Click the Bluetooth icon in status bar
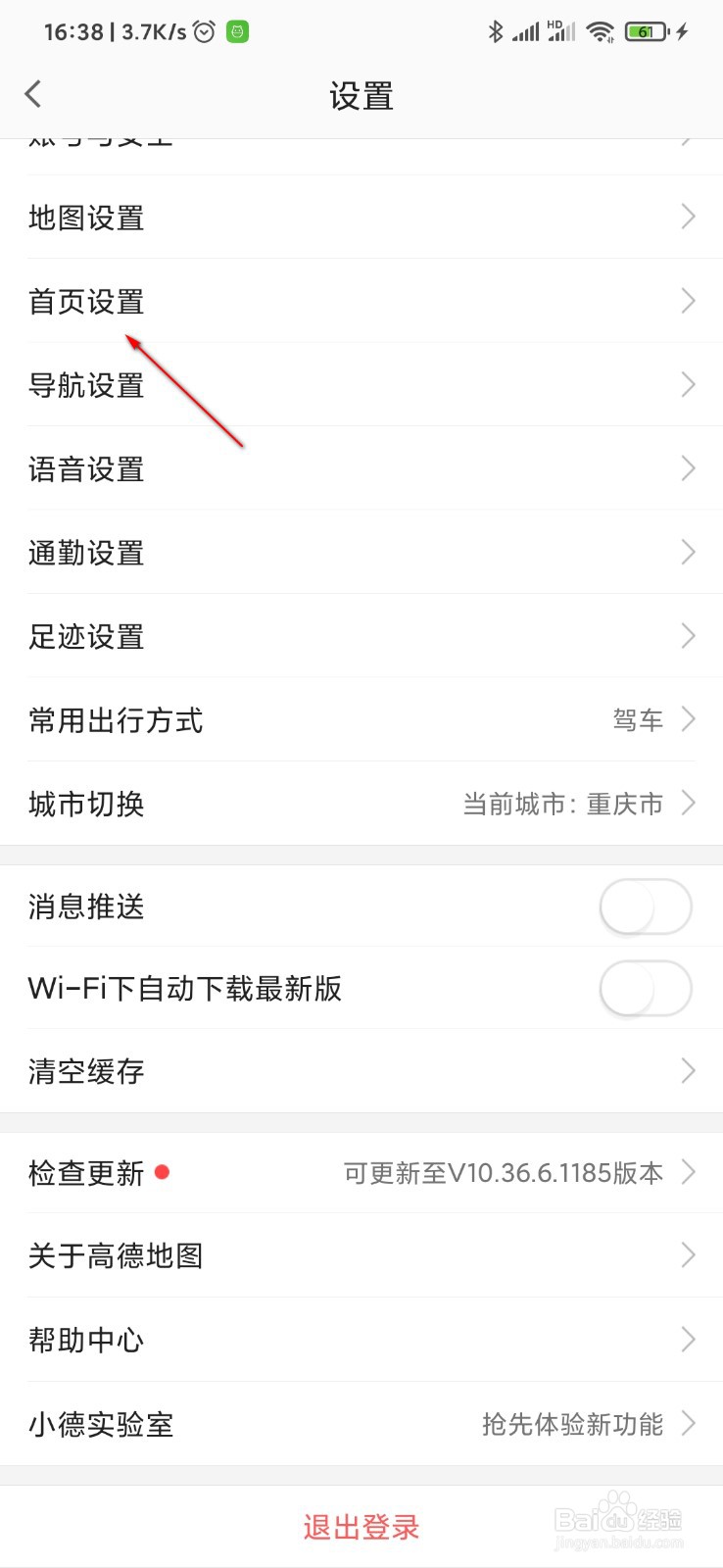 click(495, 31)
